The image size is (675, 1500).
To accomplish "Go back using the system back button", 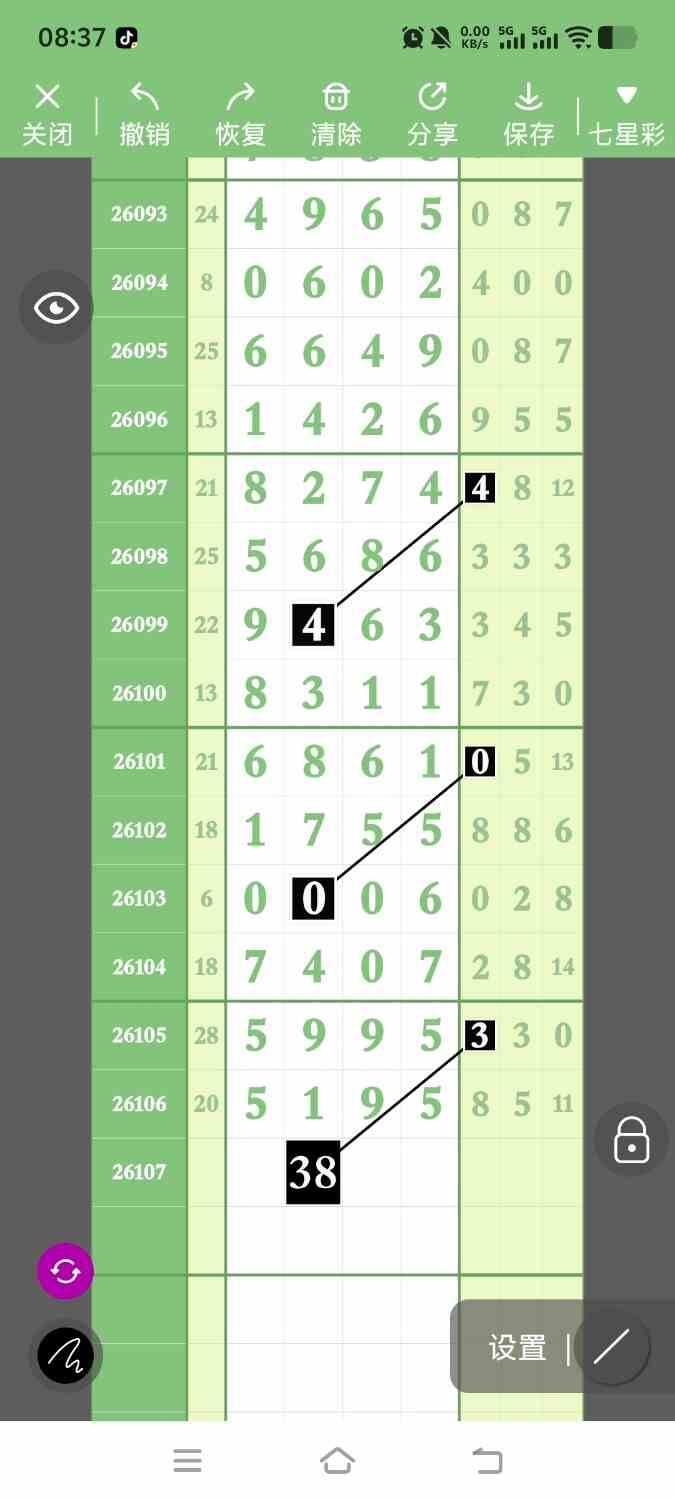I will point(487,1461).
